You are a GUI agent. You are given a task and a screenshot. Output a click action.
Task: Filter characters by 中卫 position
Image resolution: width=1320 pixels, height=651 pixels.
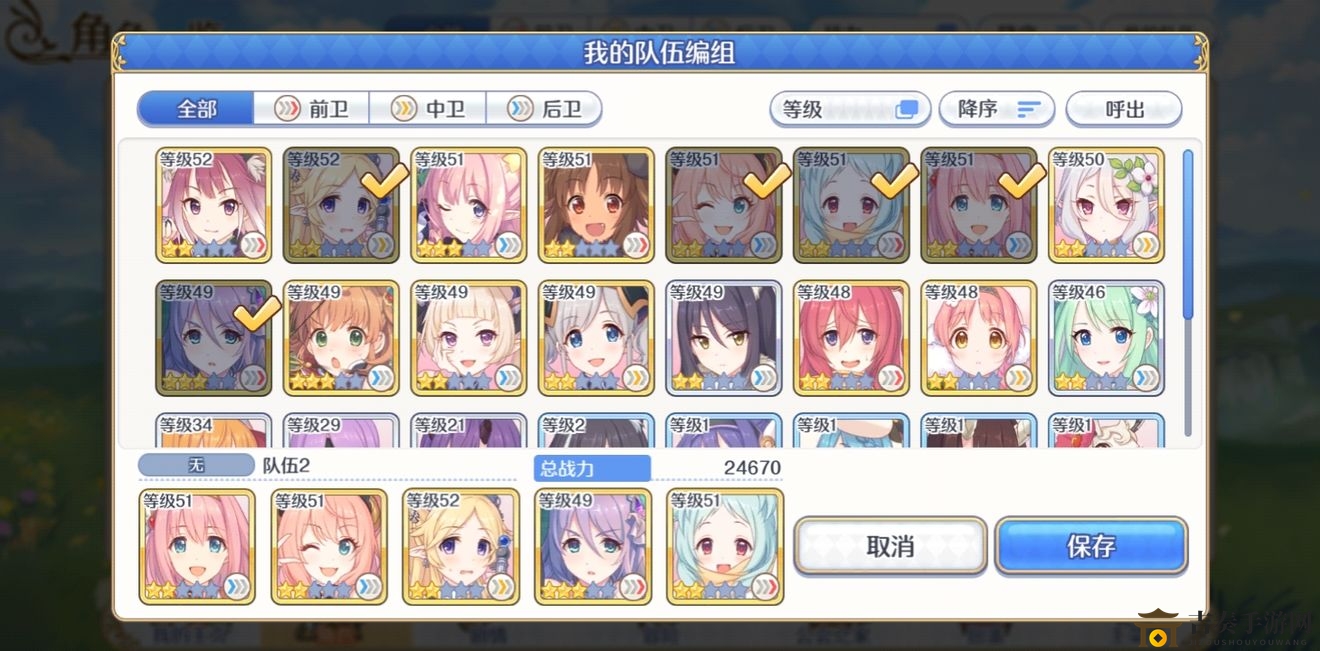[429, 109]
